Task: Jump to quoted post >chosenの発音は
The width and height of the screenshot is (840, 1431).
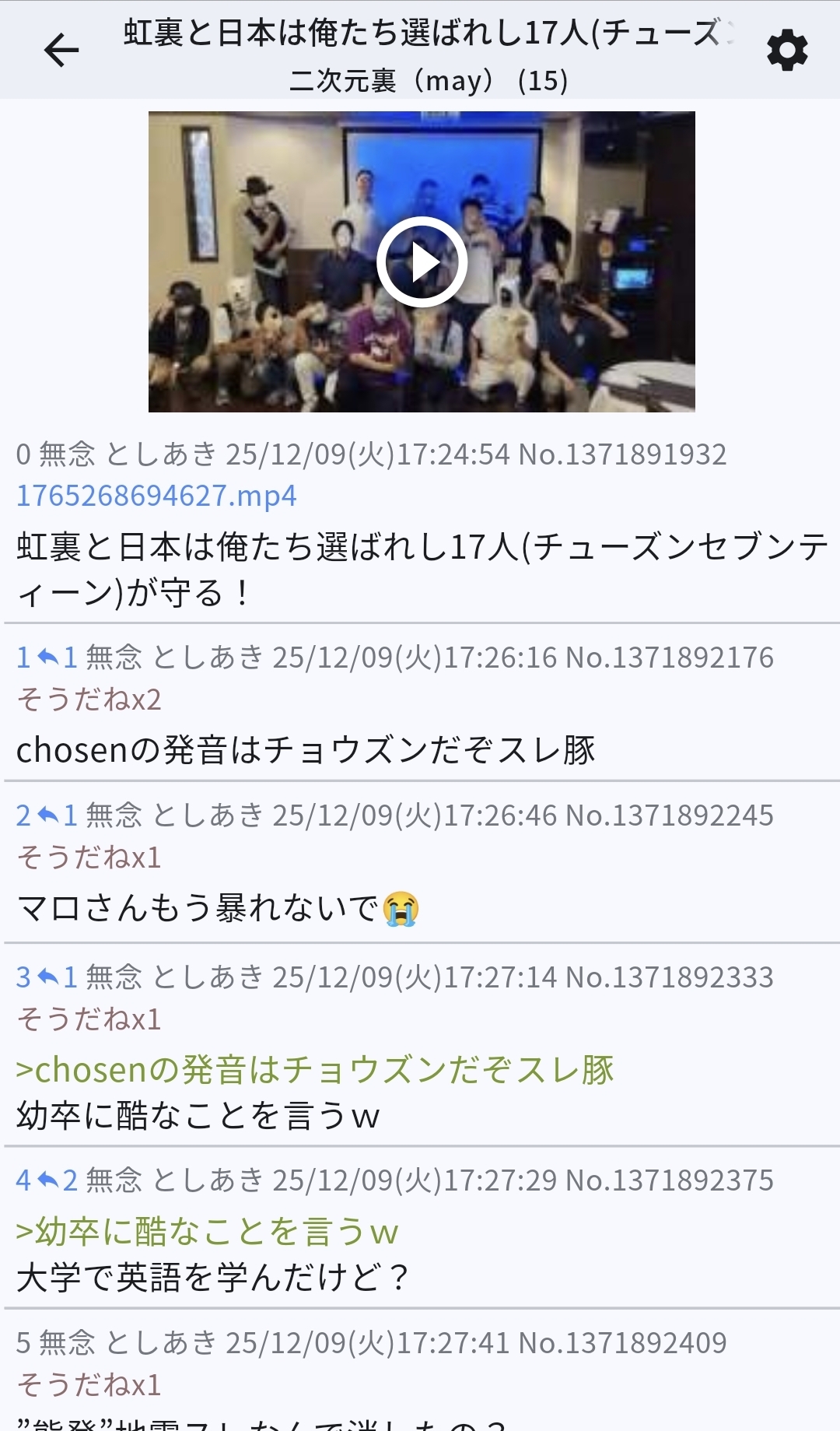Action: pyautogui.click(x=315, y=1070)
